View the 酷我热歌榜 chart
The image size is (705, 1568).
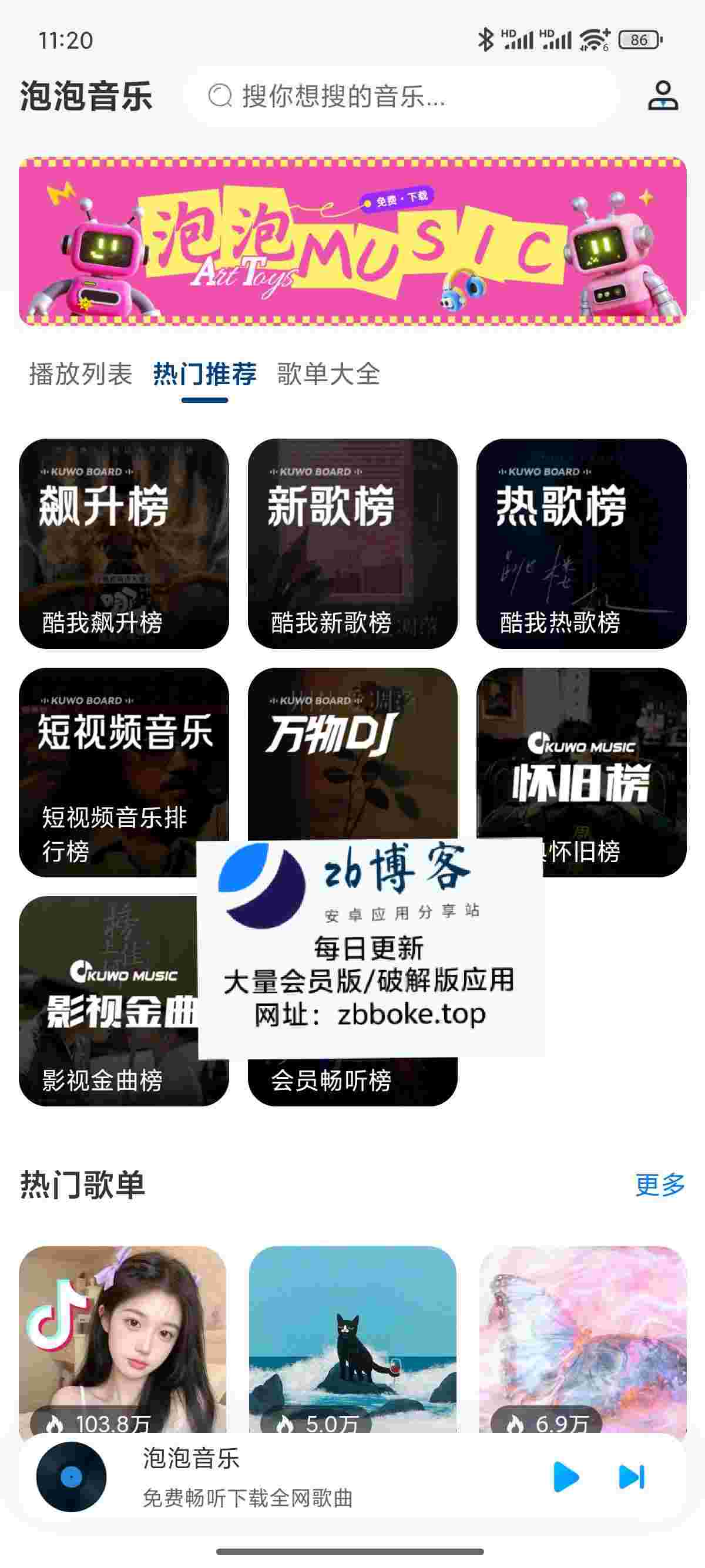[581, 544]
